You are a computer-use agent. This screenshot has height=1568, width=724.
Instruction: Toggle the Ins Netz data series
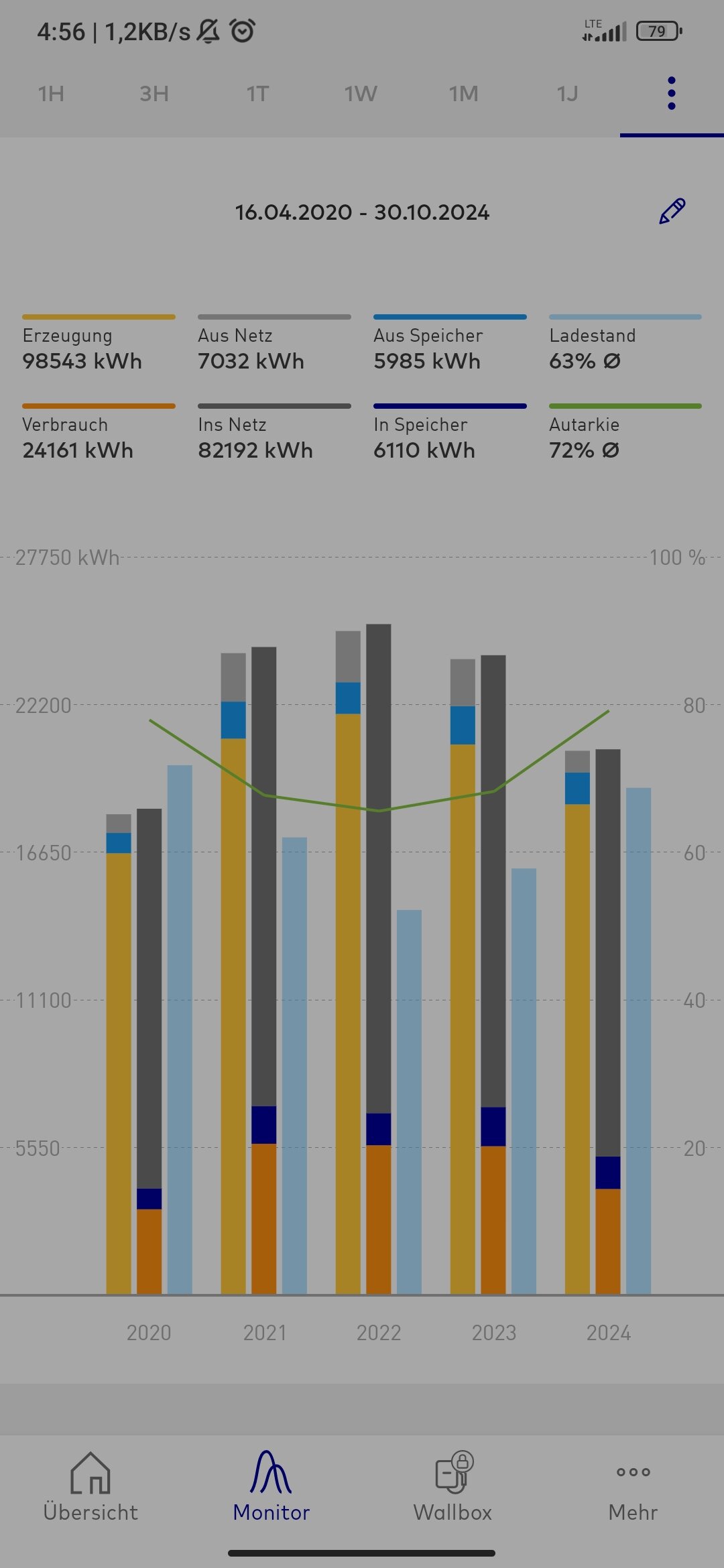pos(274,434)
